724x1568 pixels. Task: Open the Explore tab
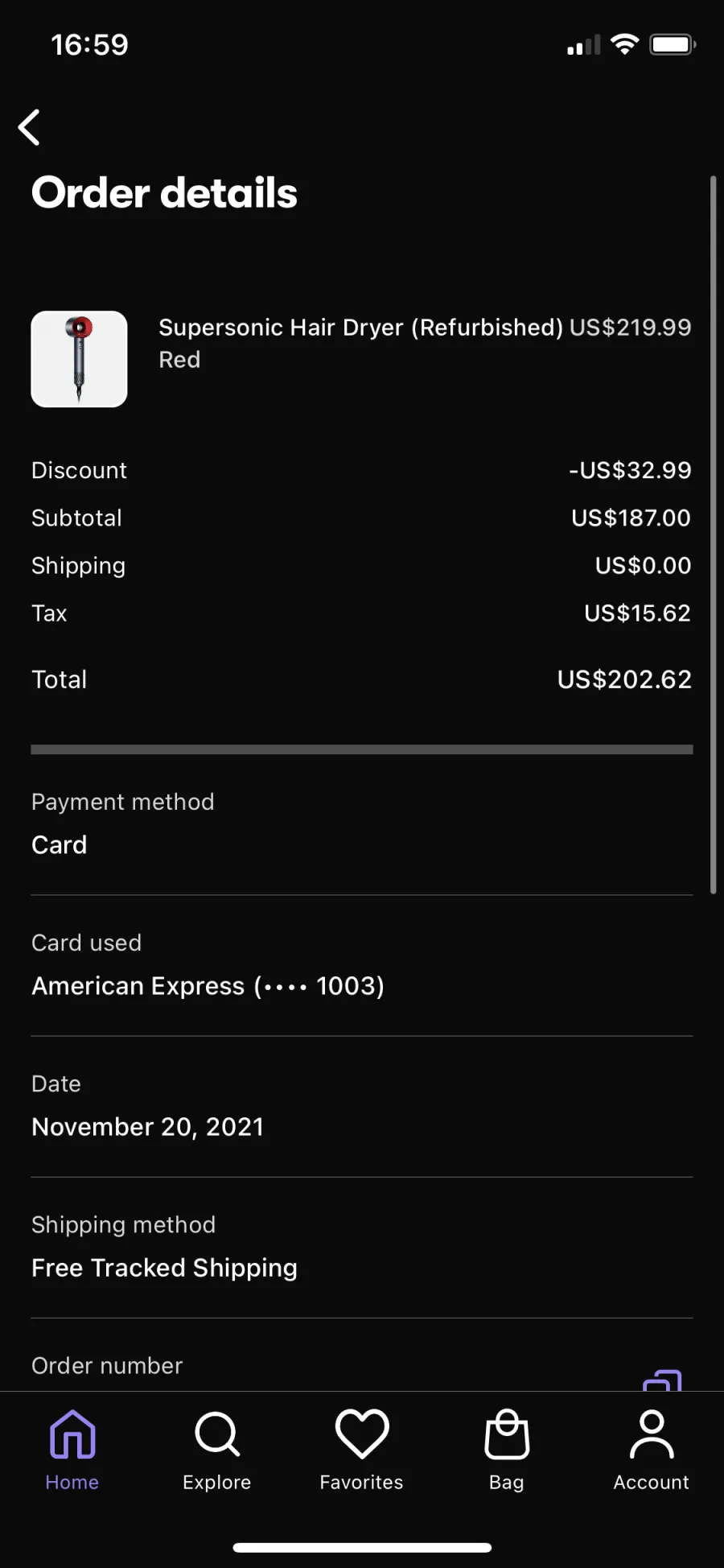click(x=217, y=1450)
